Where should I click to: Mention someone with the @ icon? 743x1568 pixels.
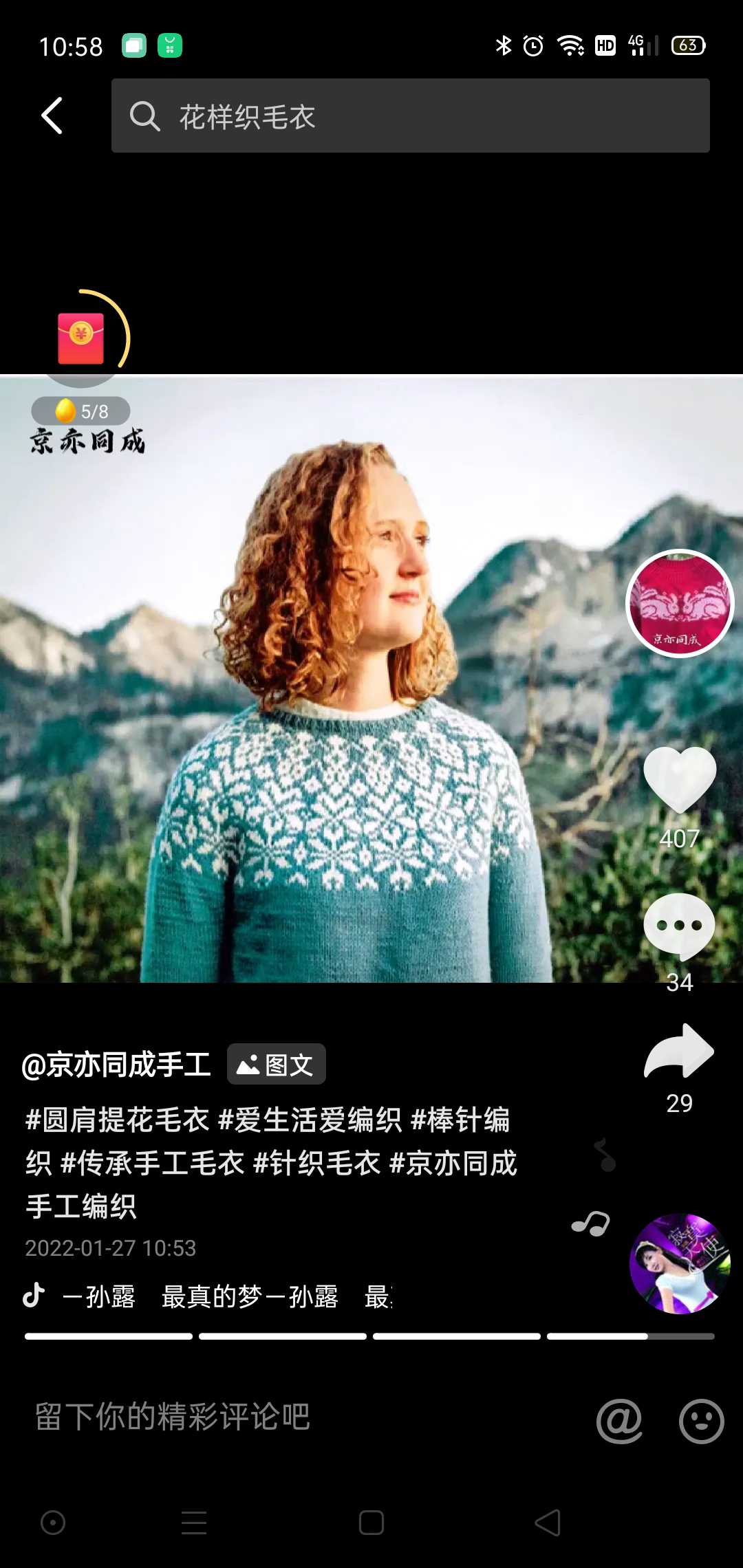pyautogui.click(x=619, y=1421)
